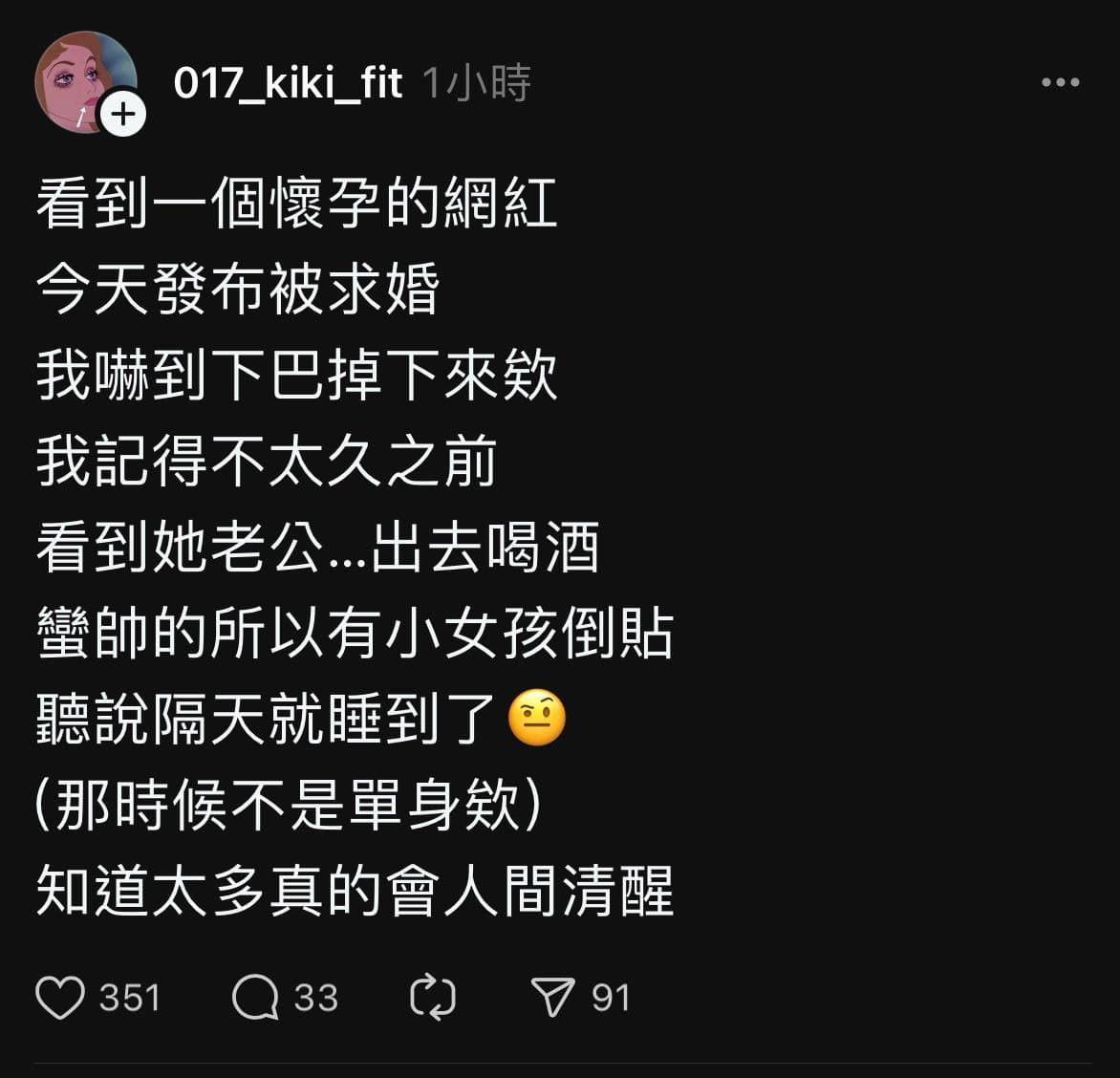Follow 017_kiki_fit via plus badge
The width and height of the screenshot is (1120, 1078).
click(122, 115)
